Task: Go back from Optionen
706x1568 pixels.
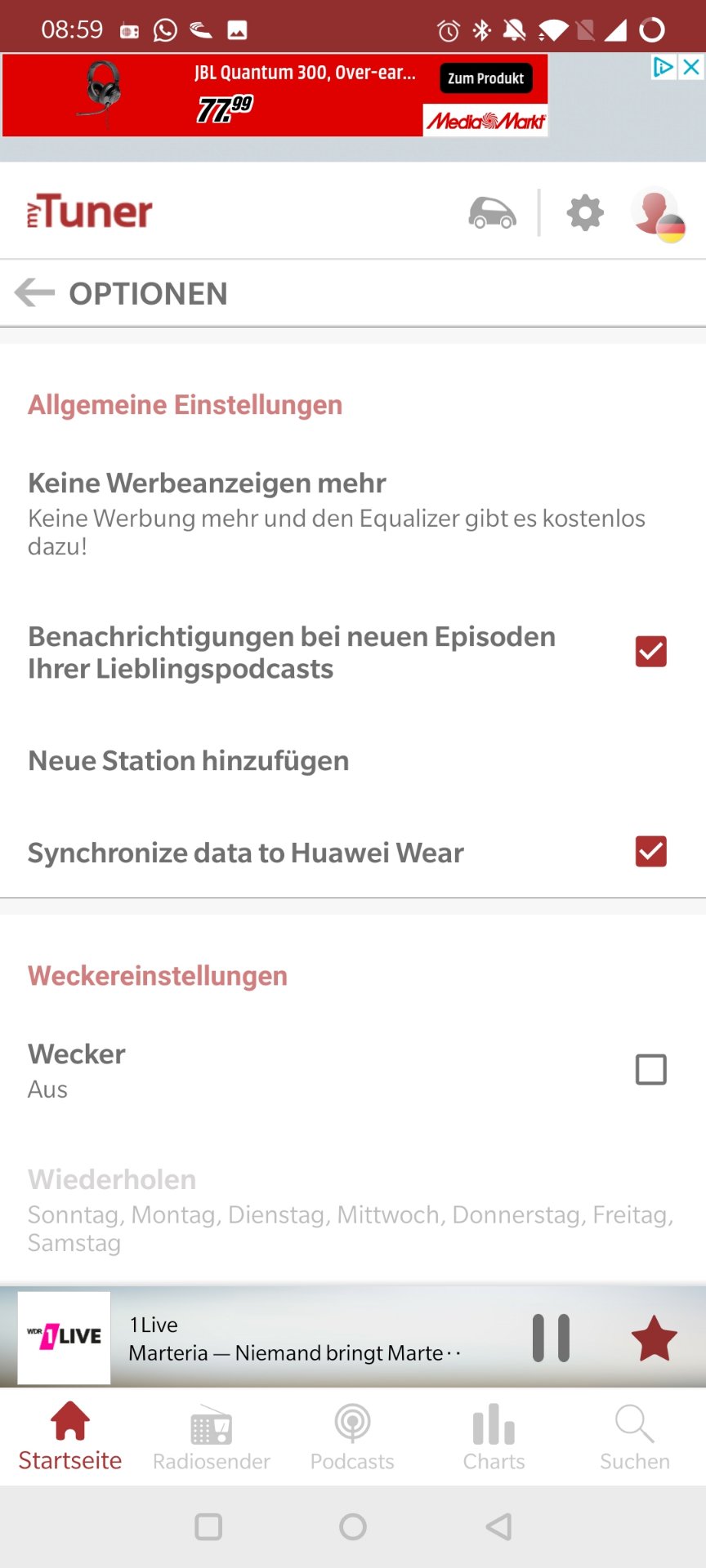Action: (34, 292)
